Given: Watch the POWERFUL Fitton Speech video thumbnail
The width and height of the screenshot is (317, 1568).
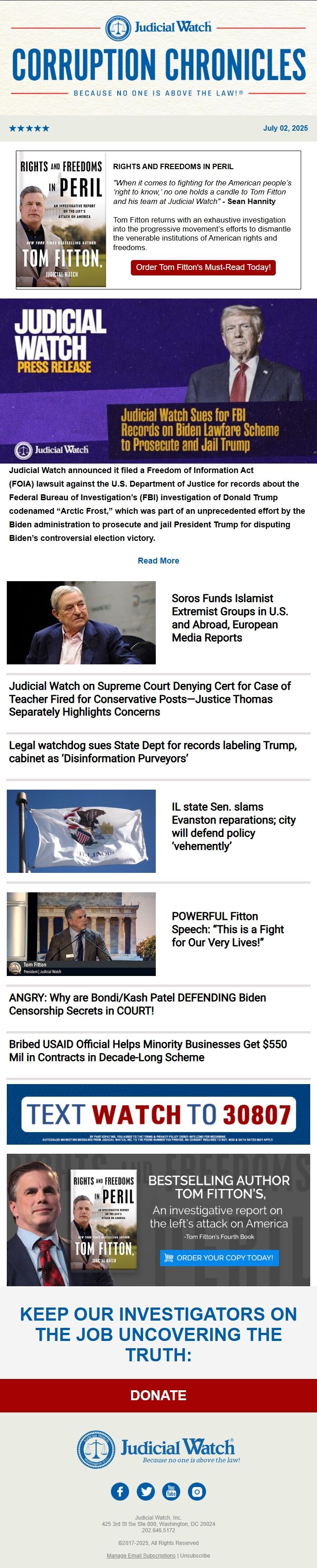Looking at the screenshot, I should click(x=81, y=934).
